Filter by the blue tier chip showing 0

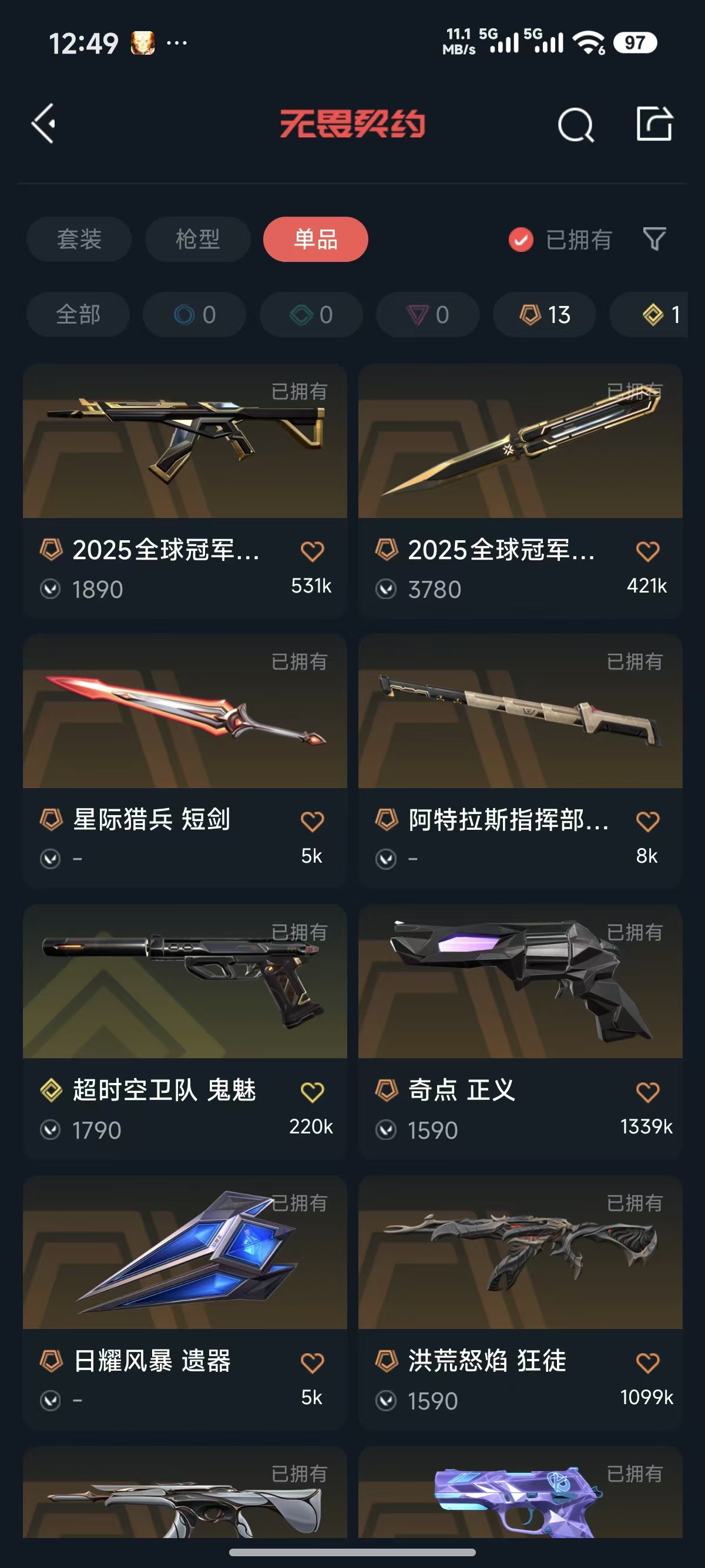pyautogui.click(x=194, y=315)
